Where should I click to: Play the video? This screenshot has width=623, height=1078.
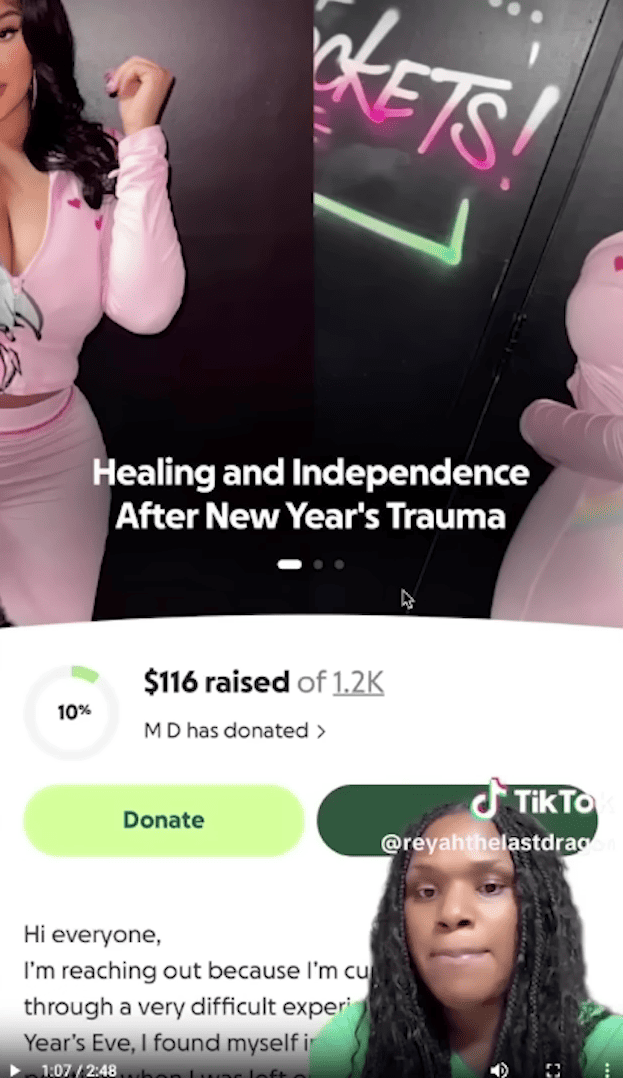15,1069
